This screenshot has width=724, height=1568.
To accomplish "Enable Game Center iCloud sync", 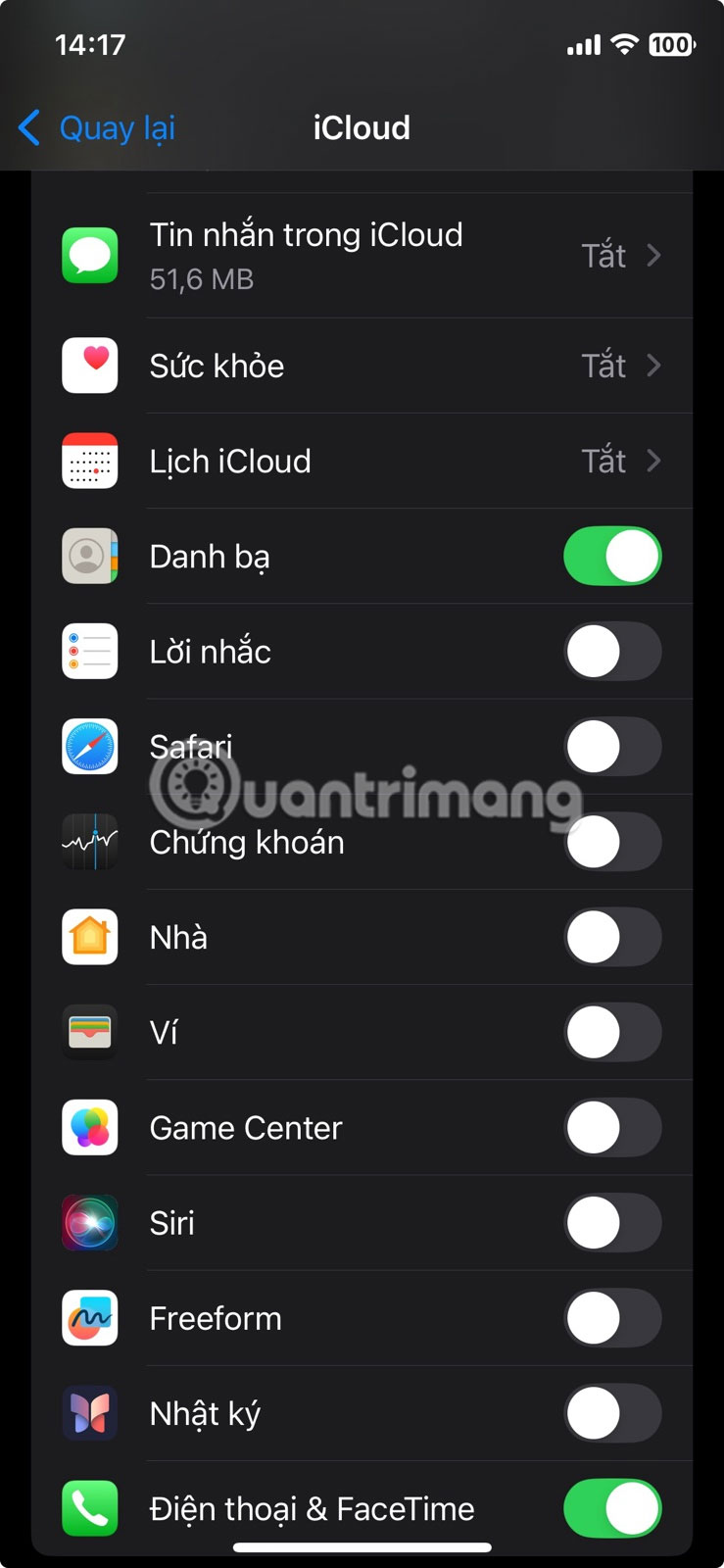I will (612, 1127).
